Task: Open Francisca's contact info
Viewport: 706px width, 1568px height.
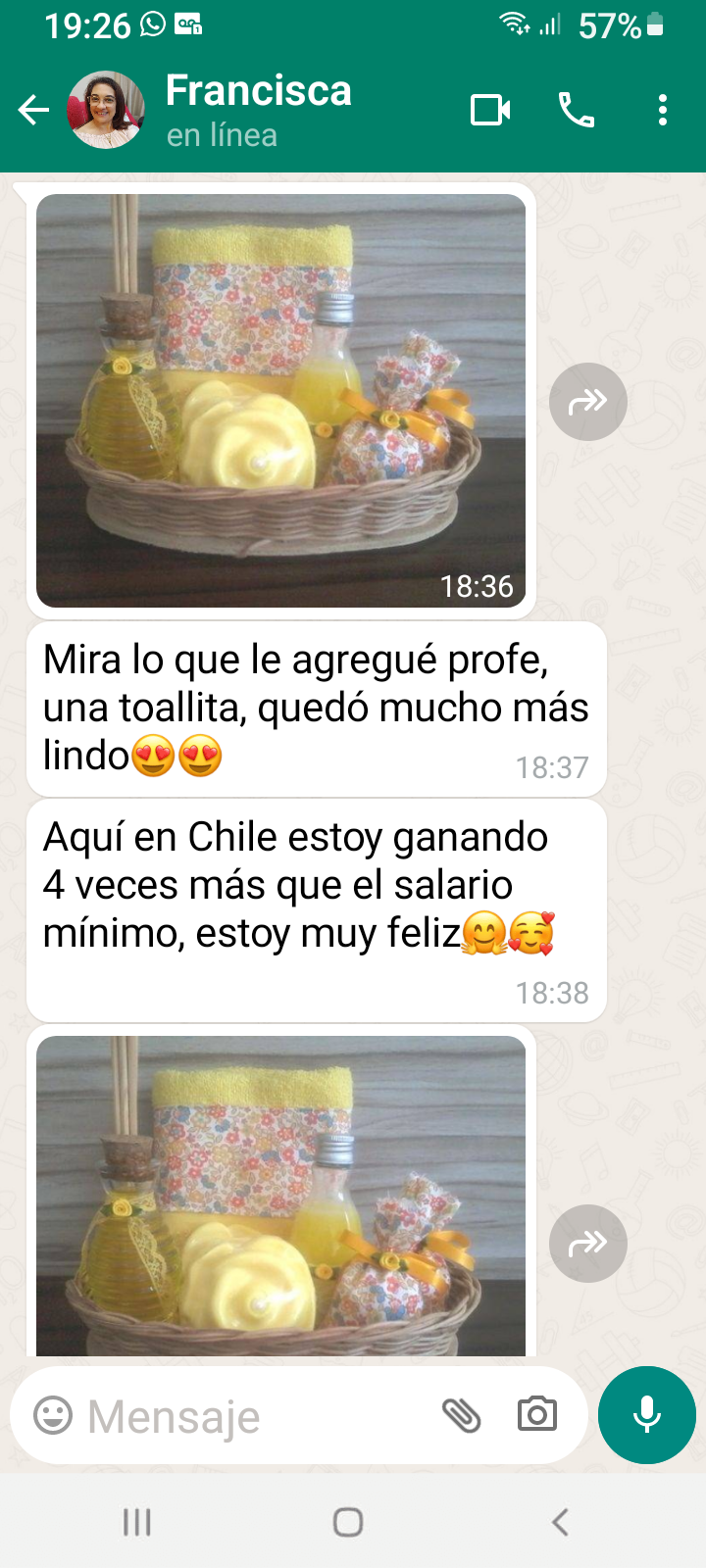Action: (259, 110)
